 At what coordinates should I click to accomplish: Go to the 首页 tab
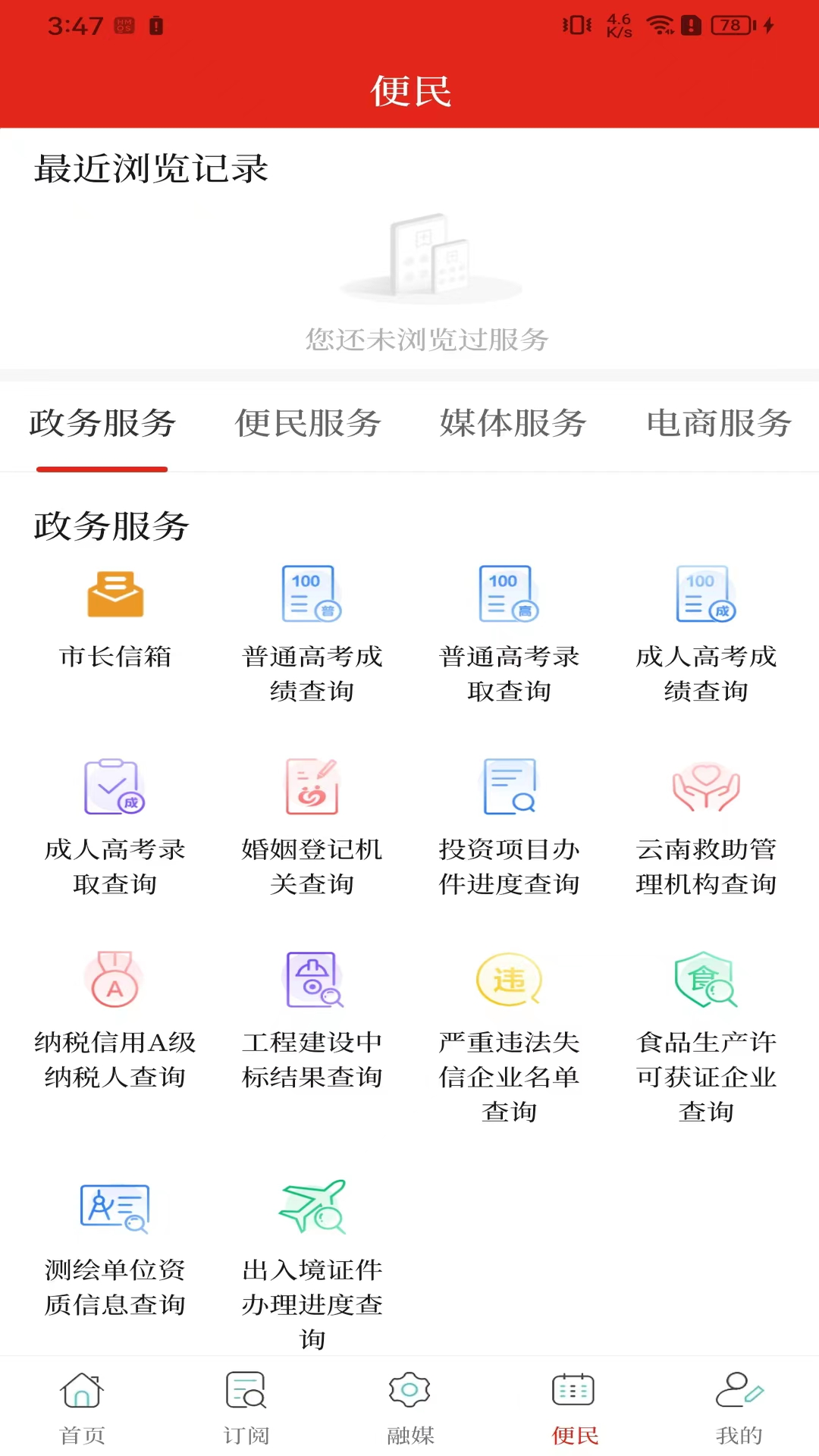[82, 1407]
